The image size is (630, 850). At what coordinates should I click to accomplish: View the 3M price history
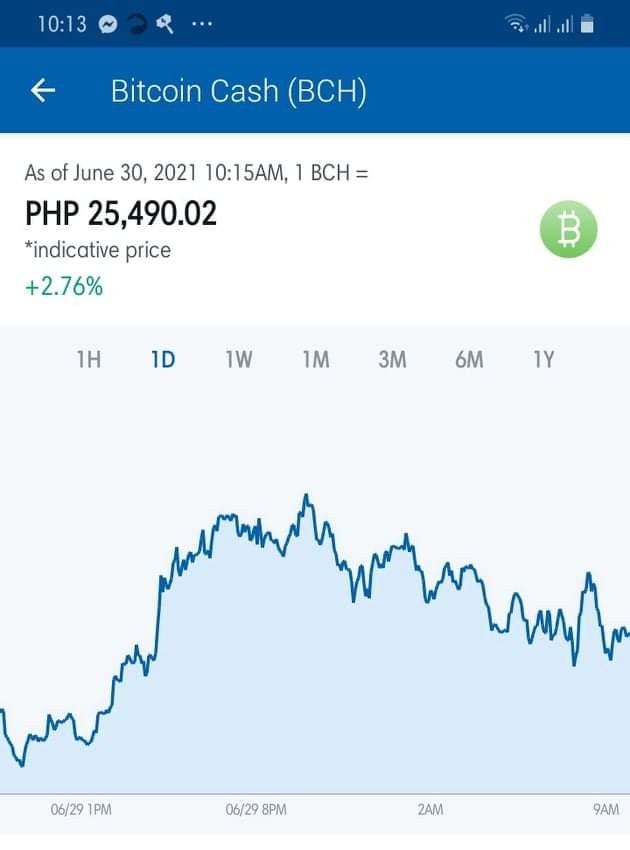(393, 359)
